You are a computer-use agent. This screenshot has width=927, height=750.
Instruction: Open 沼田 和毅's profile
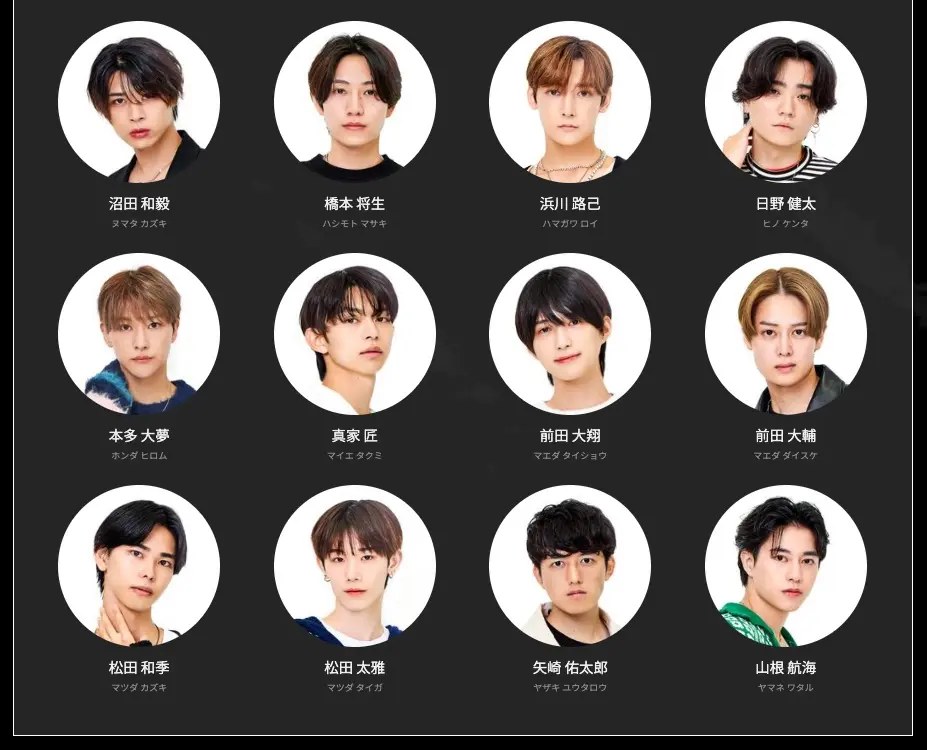click(x=139, y=102)
